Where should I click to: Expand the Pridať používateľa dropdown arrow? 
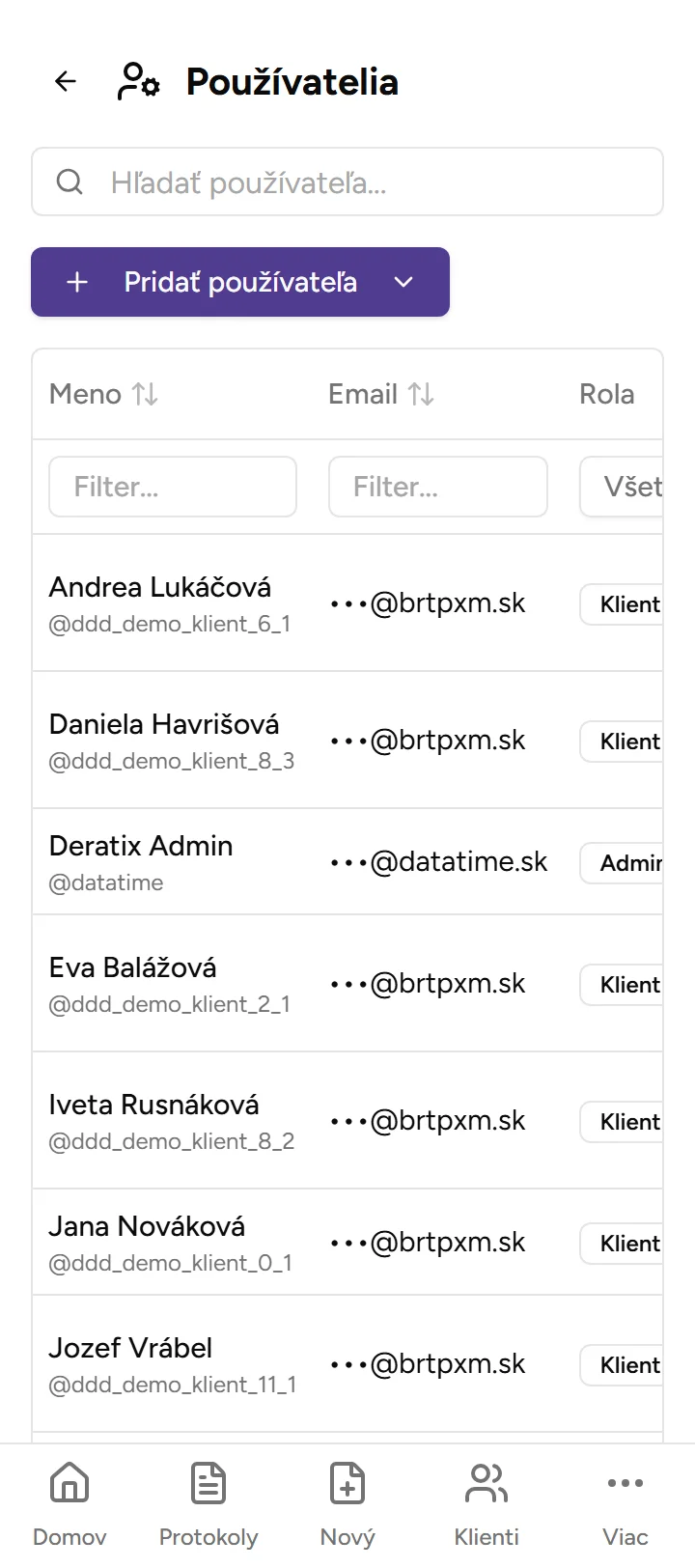[x=403, y=282]
